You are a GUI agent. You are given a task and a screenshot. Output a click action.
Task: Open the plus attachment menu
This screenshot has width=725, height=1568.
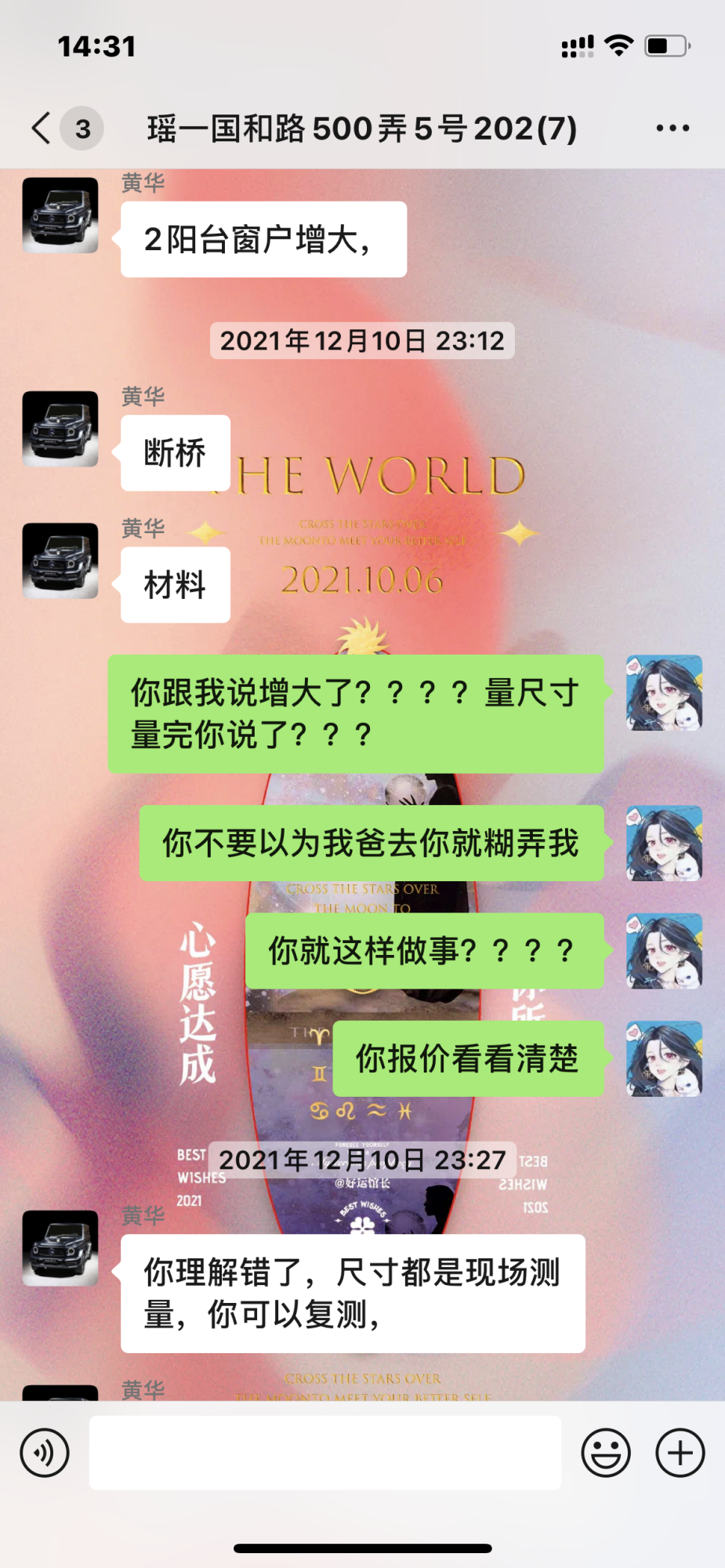click(x=680, y=1453)
